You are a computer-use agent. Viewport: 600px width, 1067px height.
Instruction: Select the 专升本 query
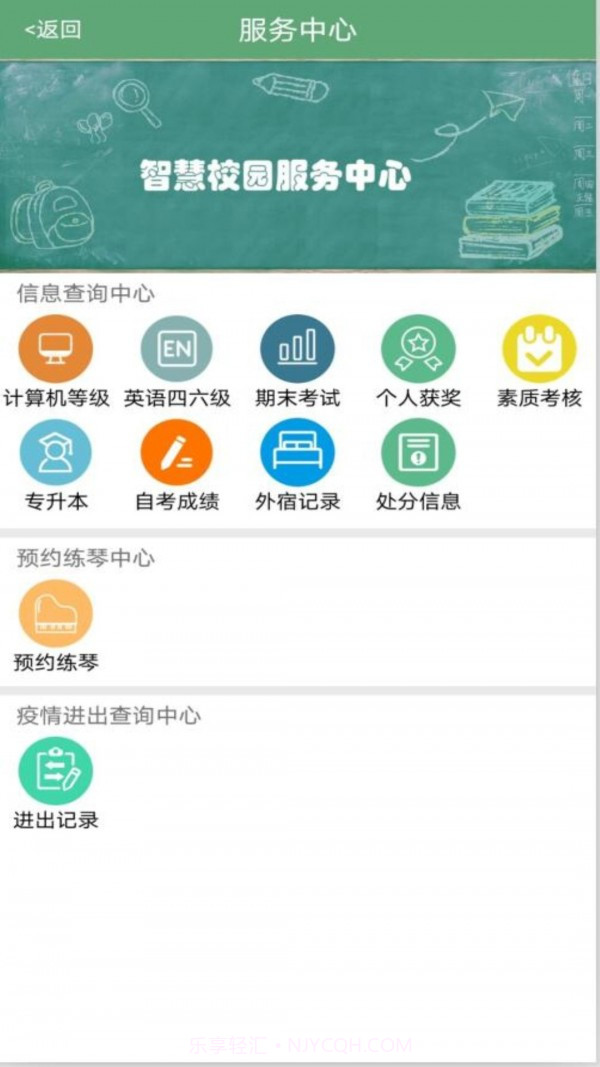pos(56,453)
